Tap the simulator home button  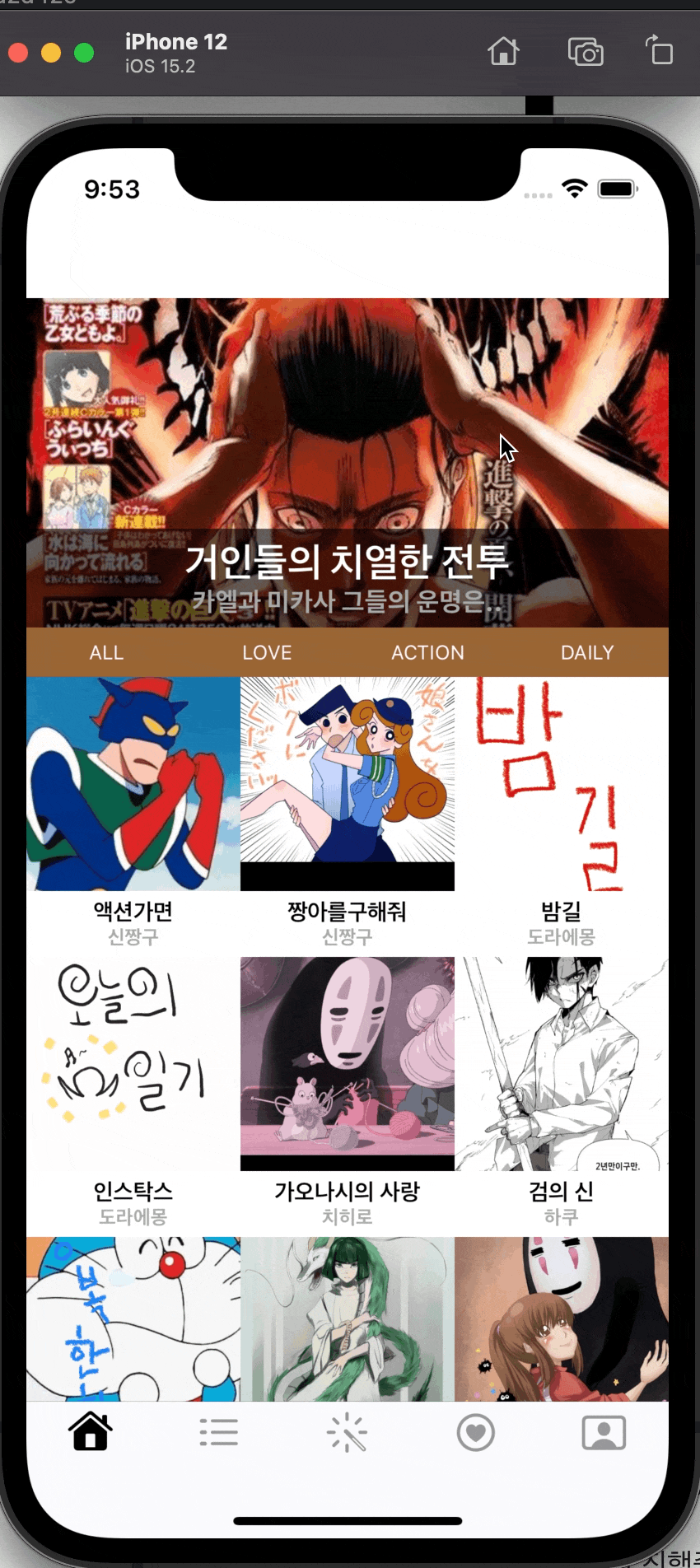pos(504,51)
